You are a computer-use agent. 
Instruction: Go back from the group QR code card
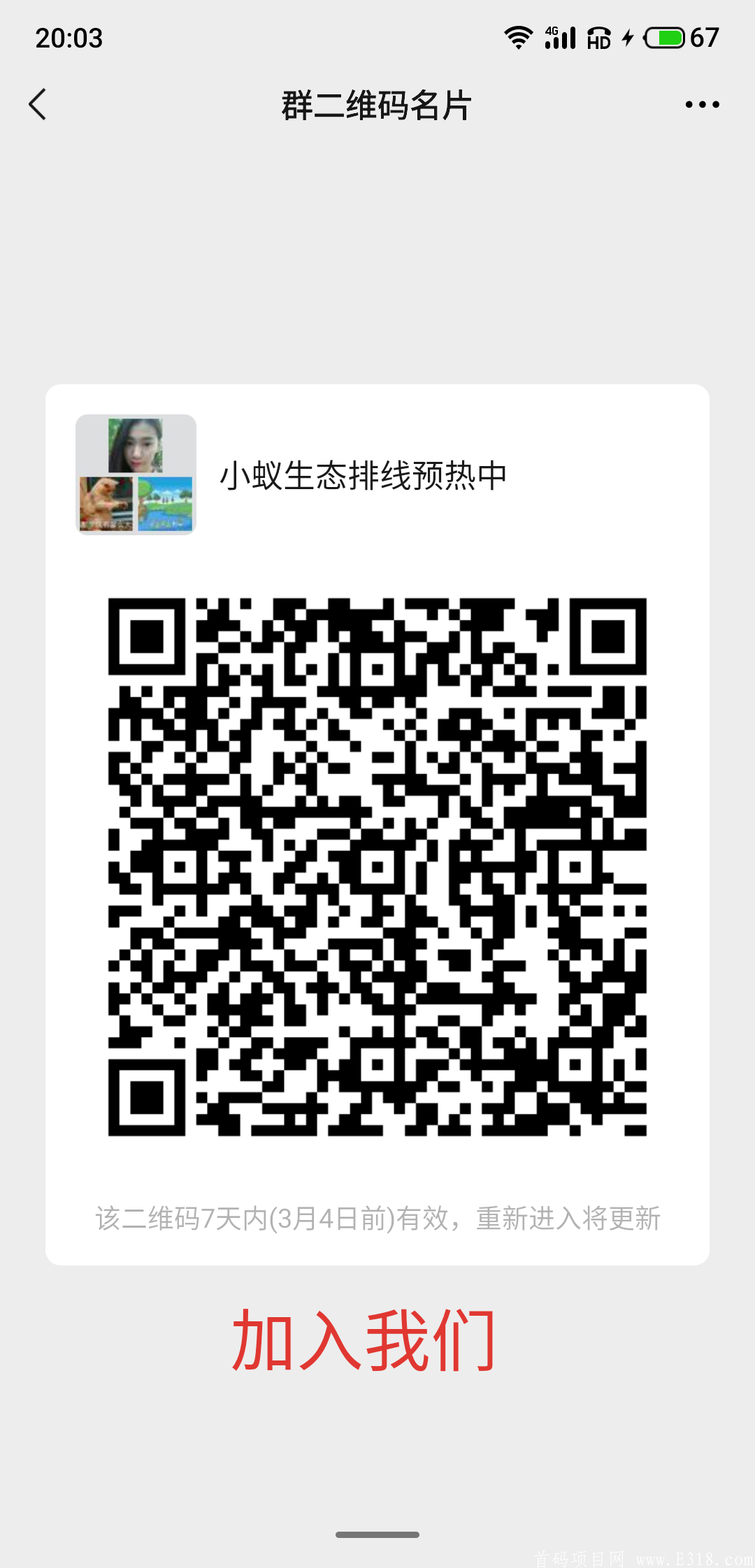tap(38, 105)
